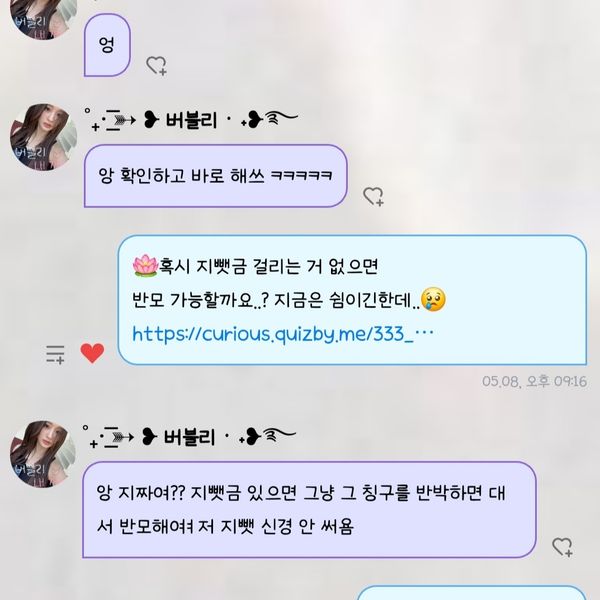The height and width of the screenshot is (600, 600).
Task: Open the curious.quizby.me link
Action: pos(282,333)
